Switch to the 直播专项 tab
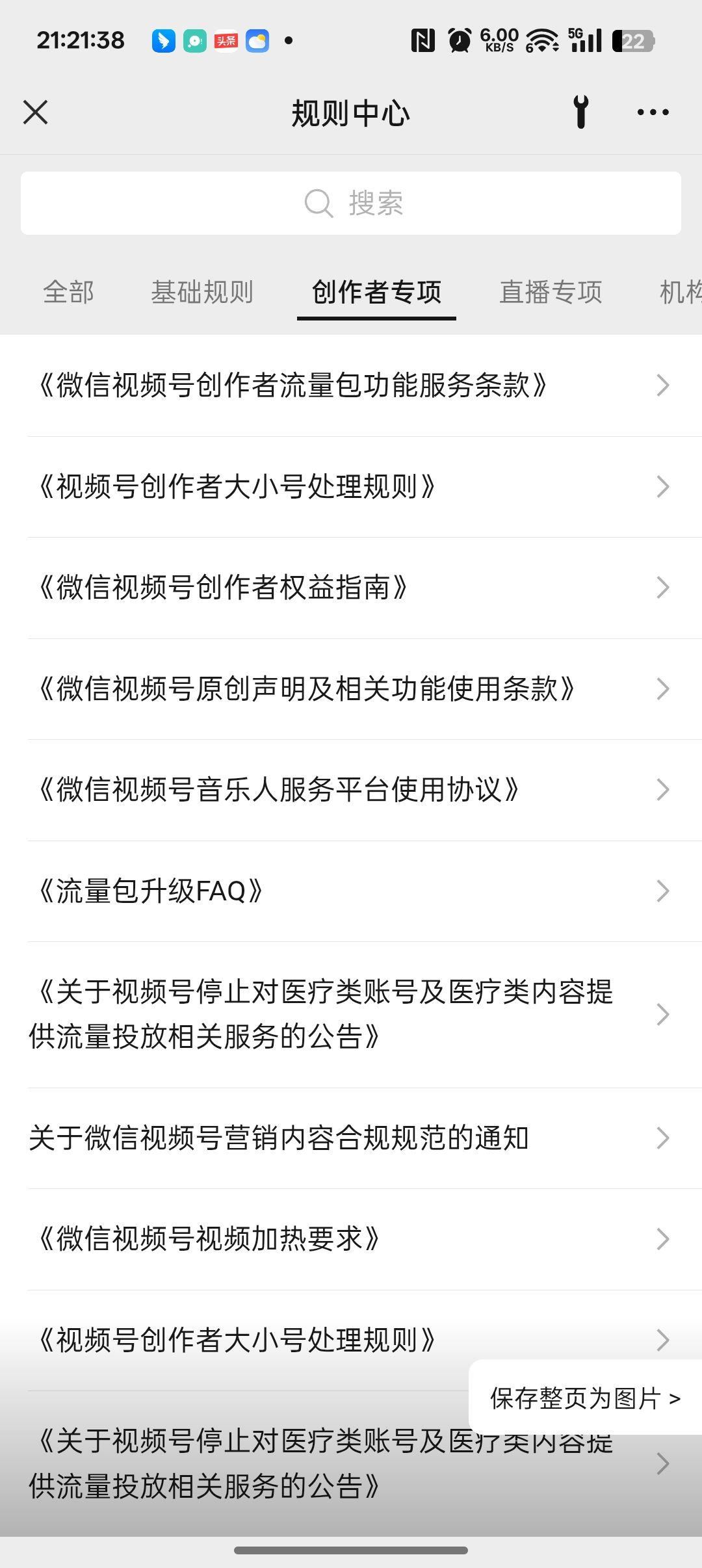The image size is (702, 1568). [x=551, y=292]
